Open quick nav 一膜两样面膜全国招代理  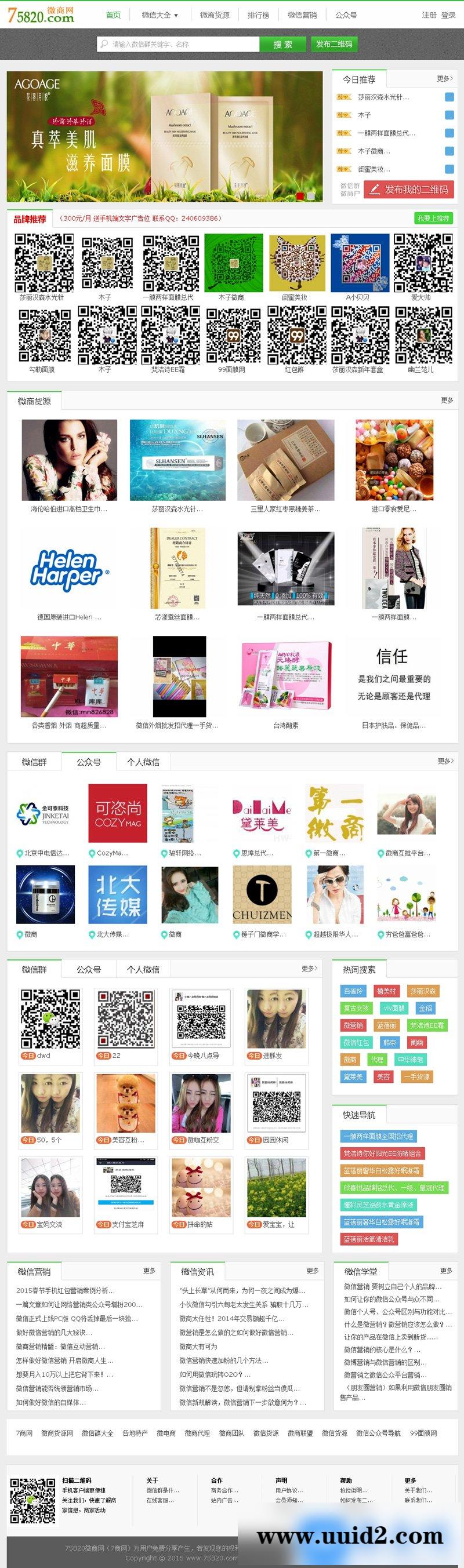378,1136
